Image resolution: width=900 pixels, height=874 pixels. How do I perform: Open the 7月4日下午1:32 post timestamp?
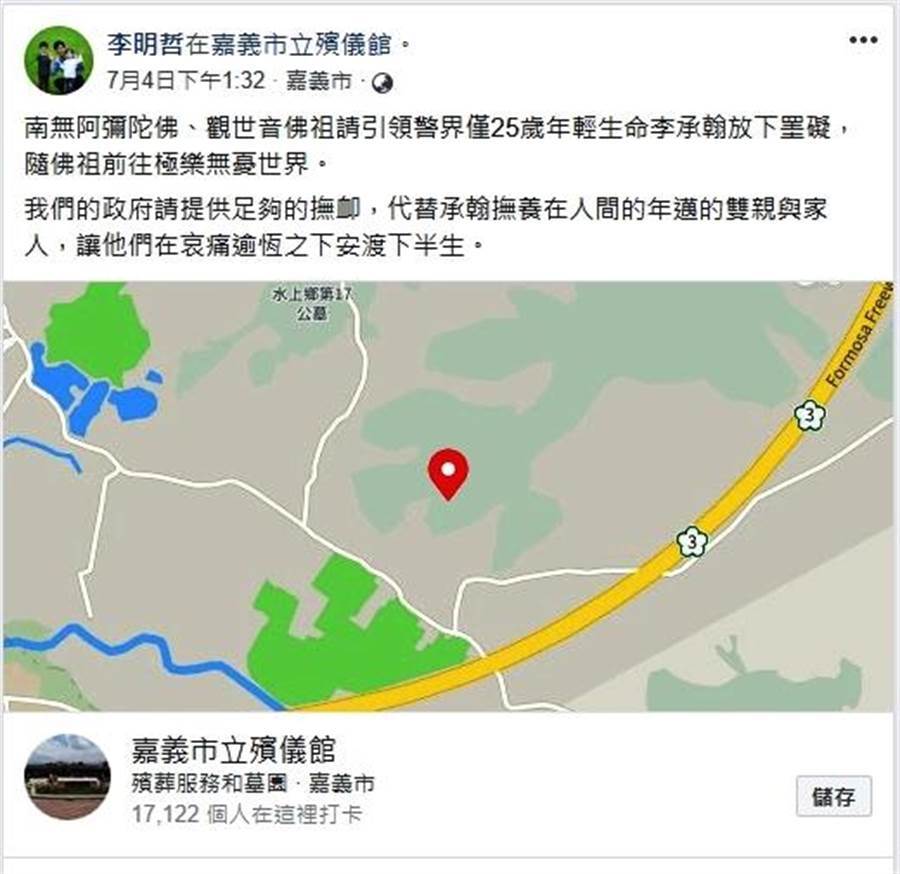click(x=188, y=80)
